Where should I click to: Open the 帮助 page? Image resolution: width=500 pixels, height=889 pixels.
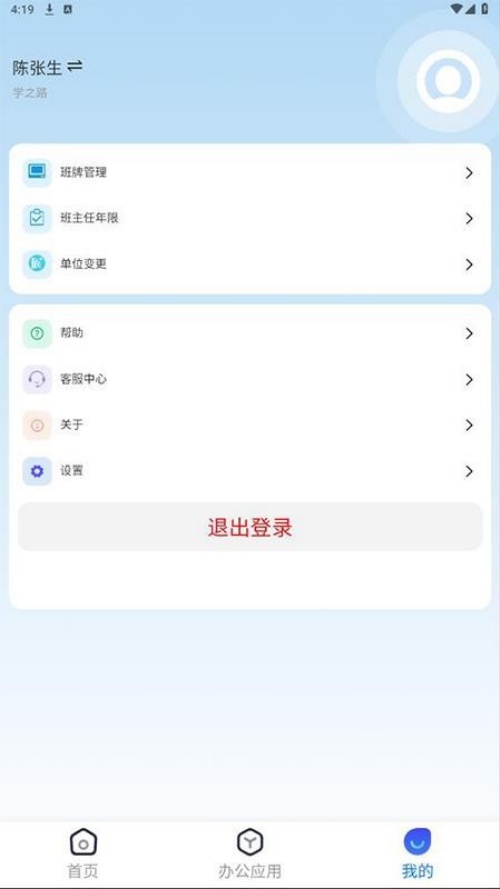coord(250,333)
